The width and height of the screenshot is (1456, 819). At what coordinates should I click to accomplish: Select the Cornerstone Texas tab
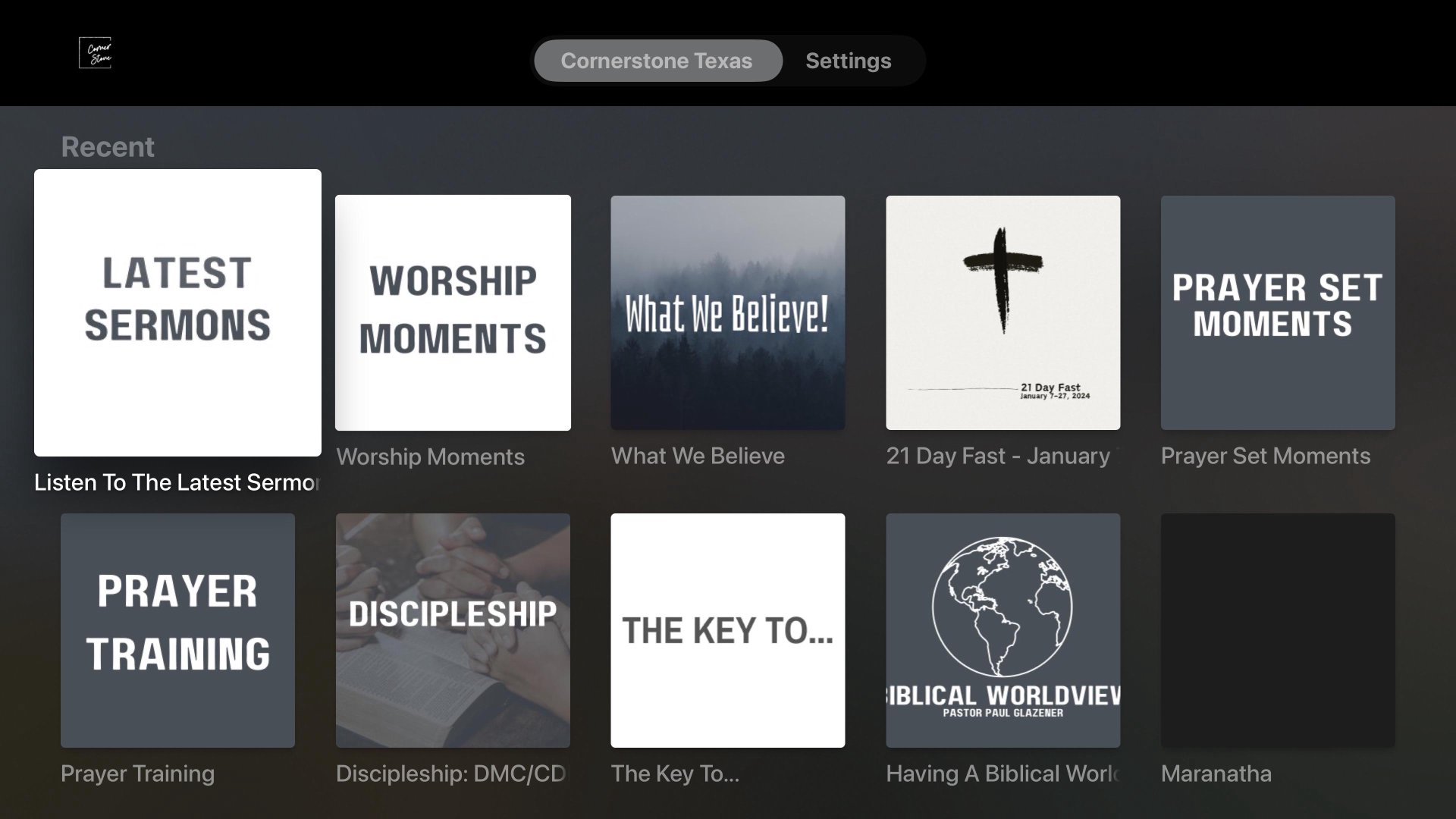pos(657,61)
